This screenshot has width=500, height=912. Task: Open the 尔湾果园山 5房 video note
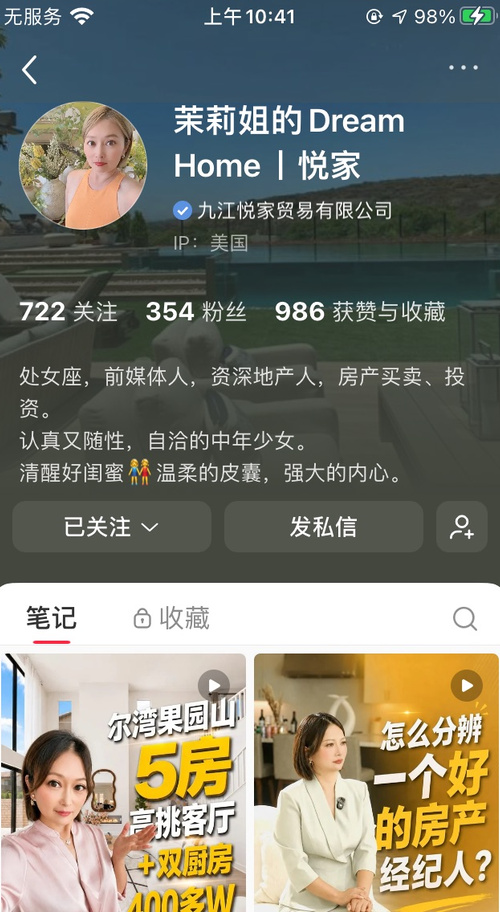(123, 783)
